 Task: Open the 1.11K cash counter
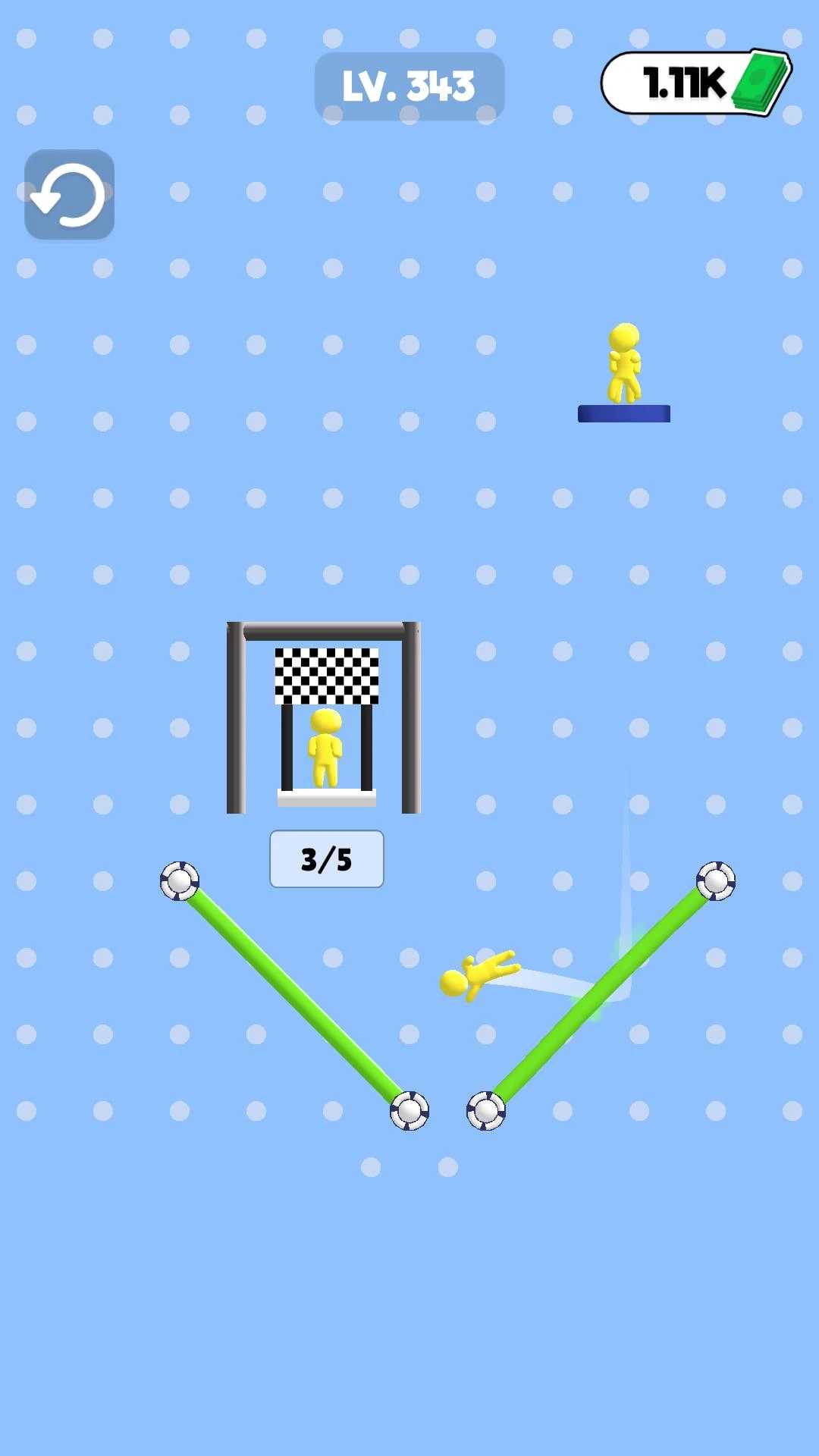tap(696, 83)
